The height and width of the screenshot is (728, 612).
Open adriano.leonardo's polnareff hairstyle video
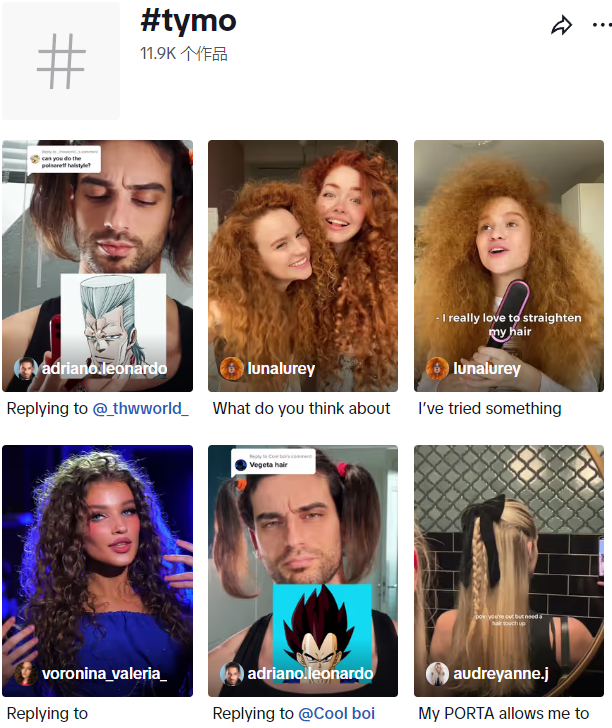[97, 265]
